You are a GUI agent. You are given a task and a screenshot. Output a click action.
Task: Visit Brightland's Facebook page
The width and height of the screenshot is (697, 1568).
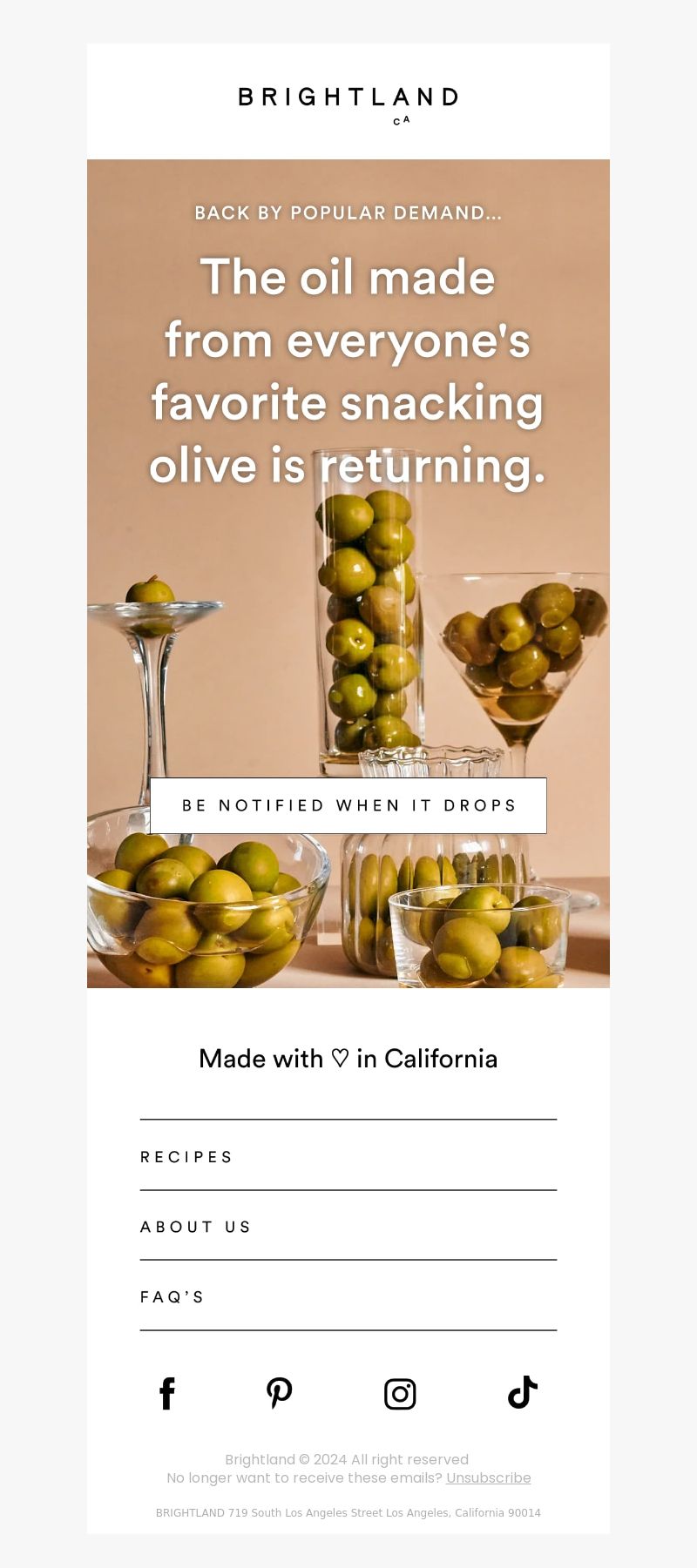(167, 1393)
